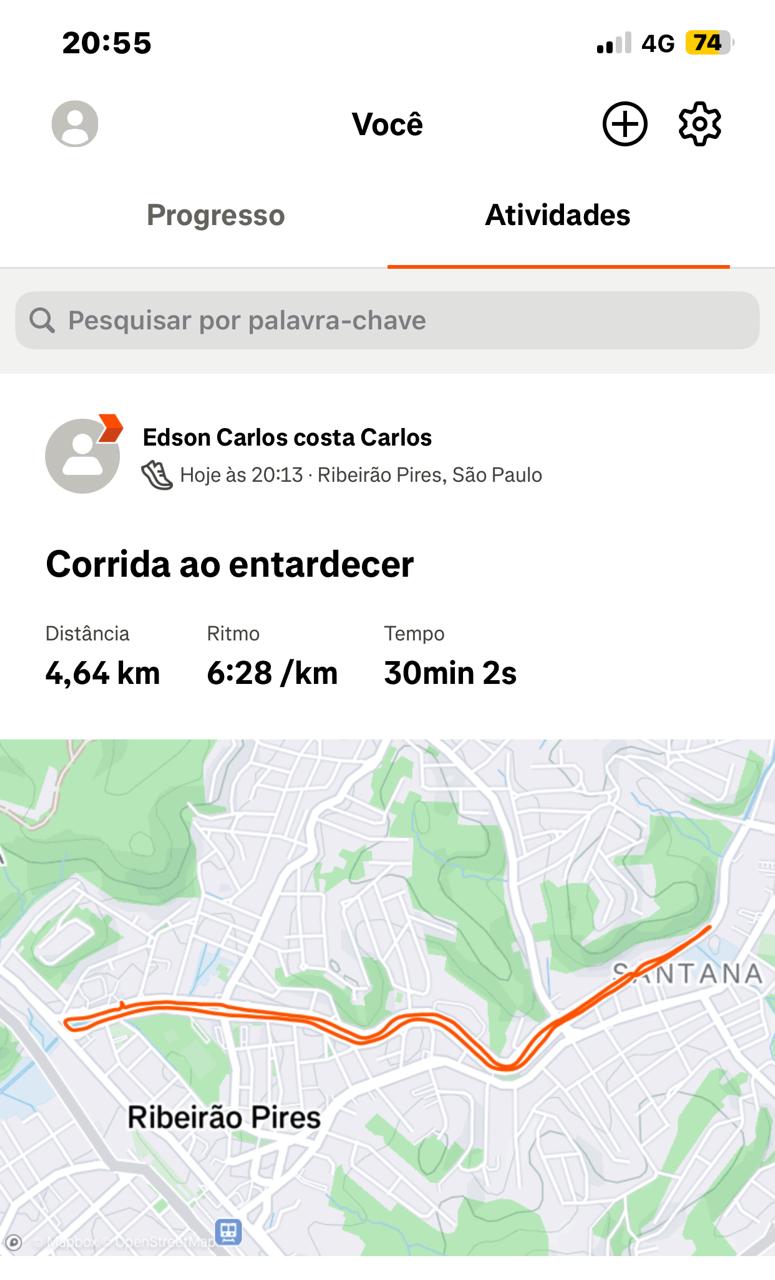Image resolution: width=775 pixels, height=1280 pixels.
Task: Open Edson Carlos costa Carlos's profile
Action: (287, 437)
